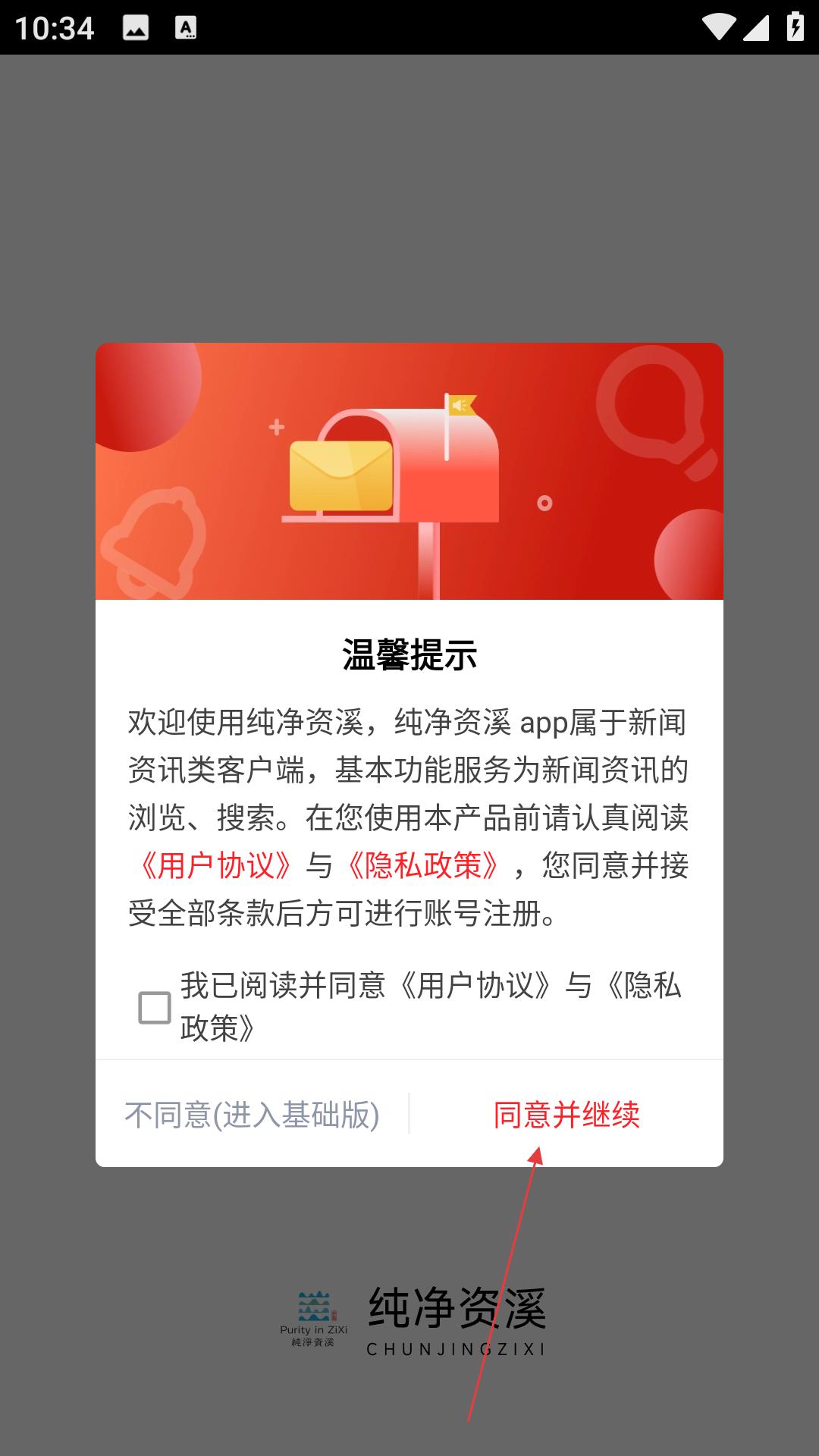Image resolution: width=819 pixels, height=1456 pixels.
Task: Tap 同意并继续 to accept
Action: pos(566,1115)
